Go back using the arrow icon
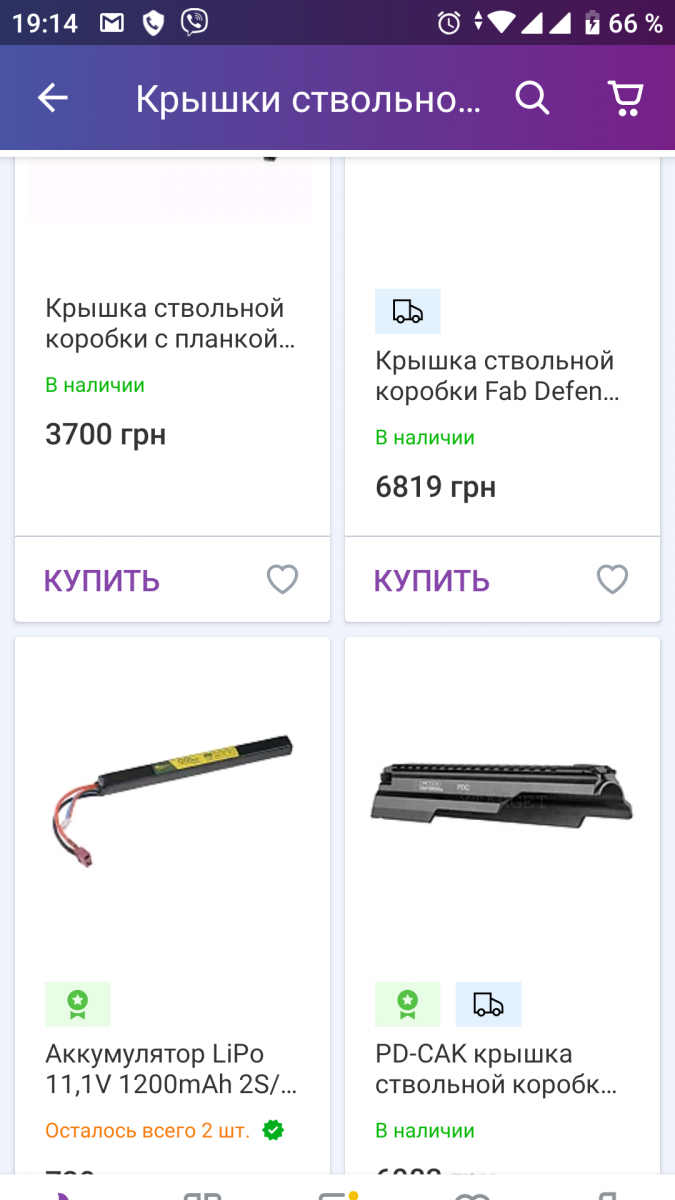This screenshot has height=1200, width=675. (x=52, y=97)
